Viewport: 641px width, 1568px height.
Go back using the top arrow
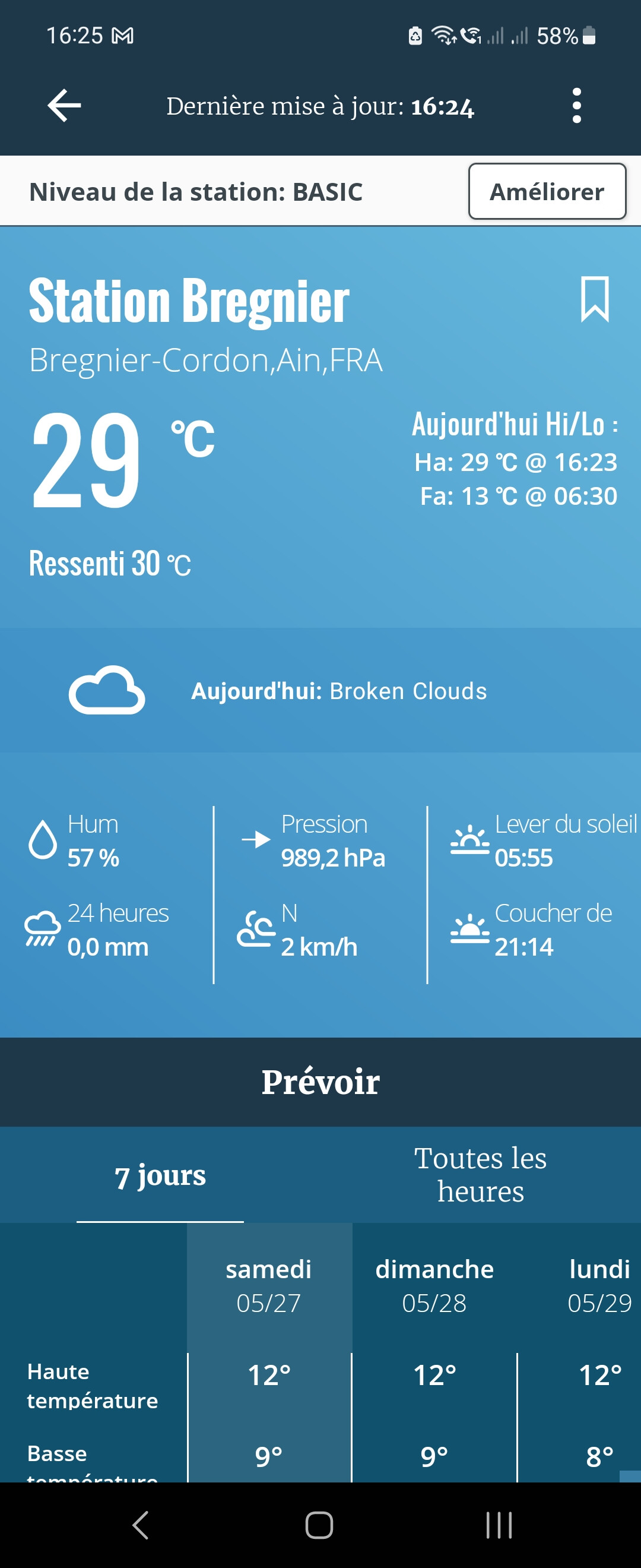tap(65, 106)
